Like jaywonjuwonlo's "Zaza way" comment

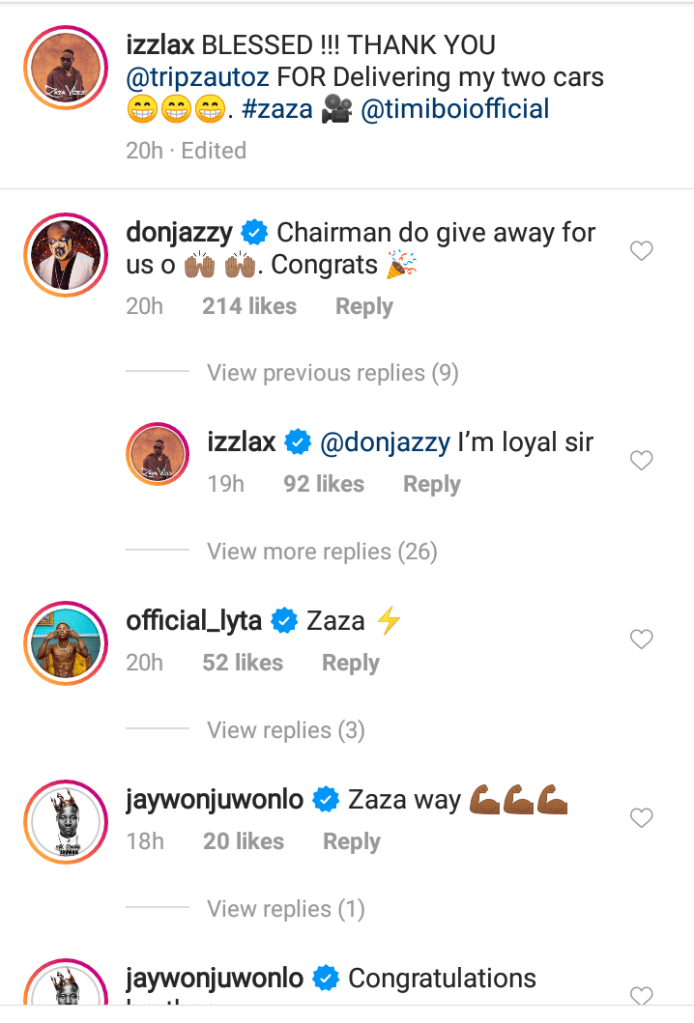coord(641,818)
